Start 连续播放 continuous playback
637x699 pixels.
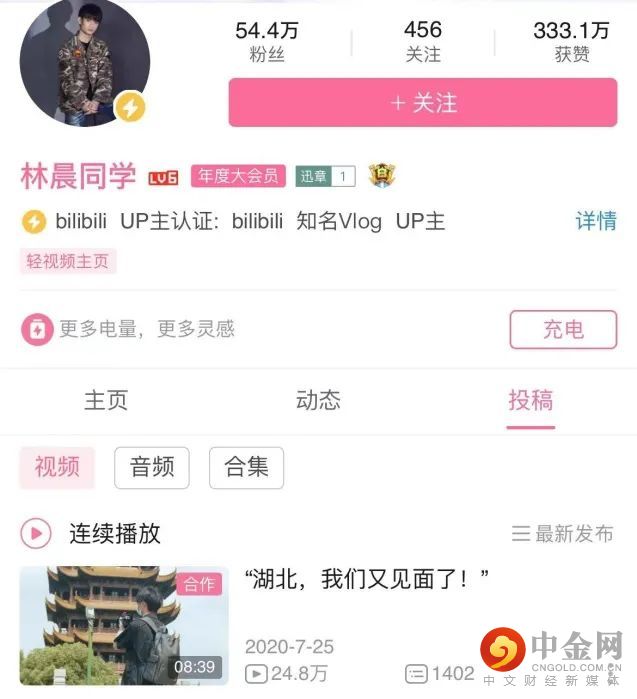(92, 533)
